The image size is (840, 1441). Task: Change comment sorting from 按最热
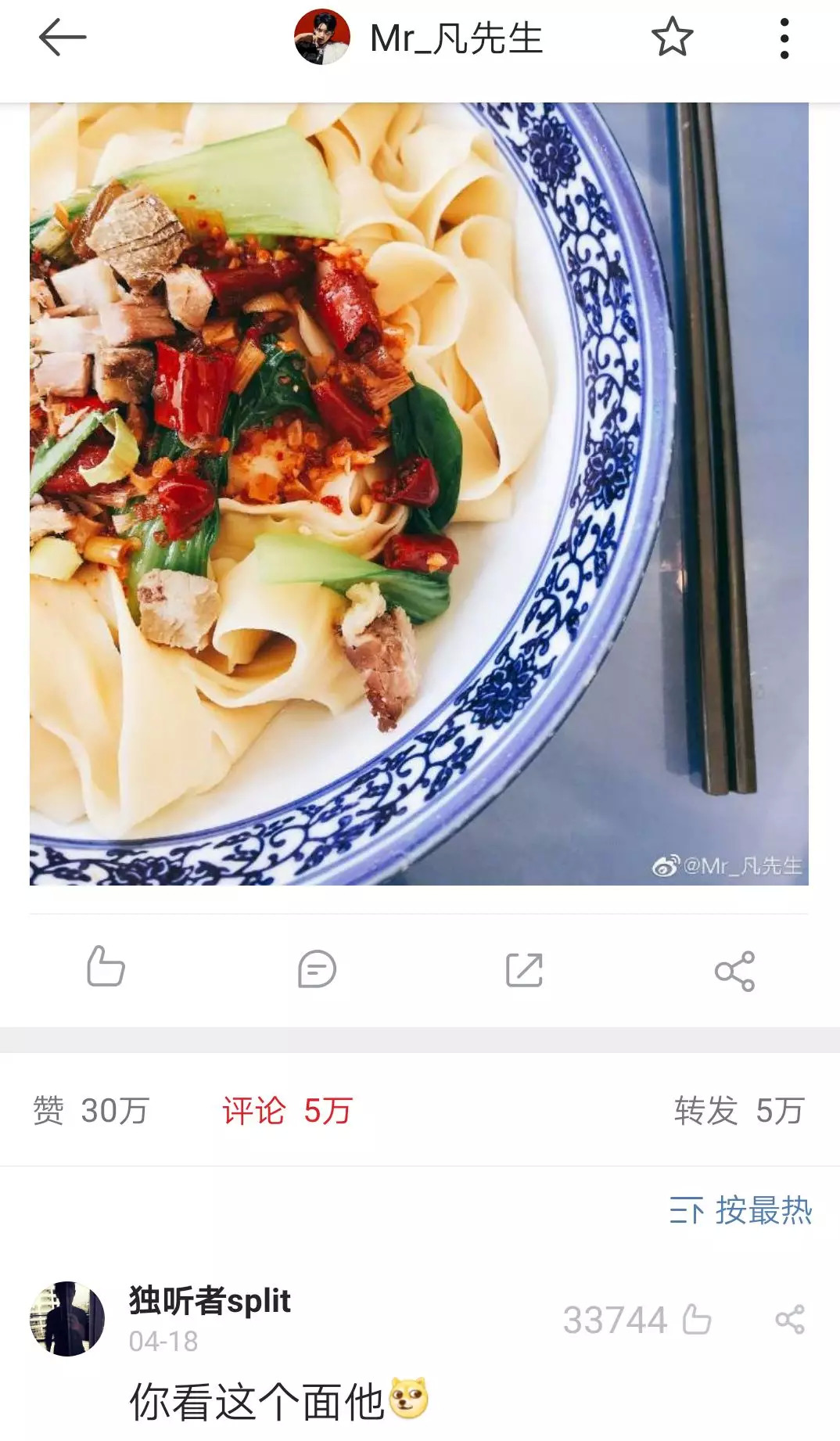741,1210
